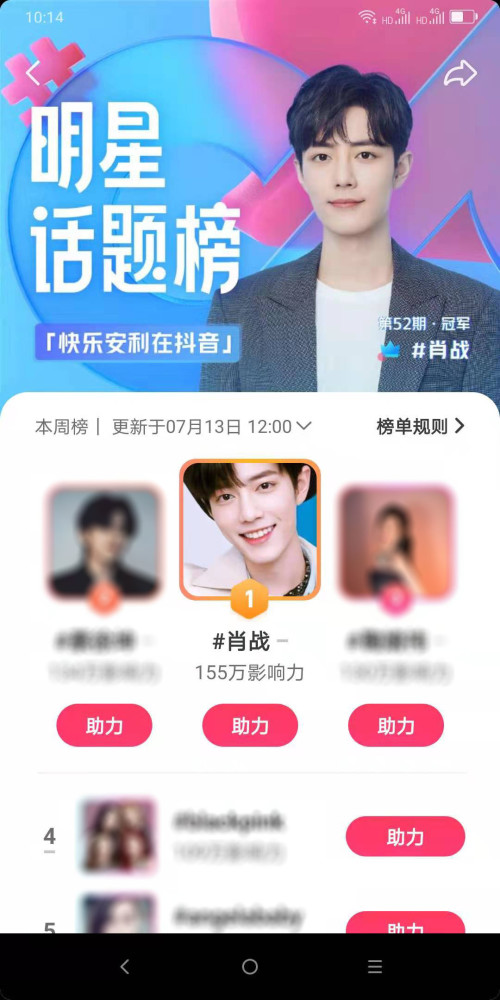Screen dimensions: 500x1000
Task: Tap the system home button
Action: tap(250, 967)
